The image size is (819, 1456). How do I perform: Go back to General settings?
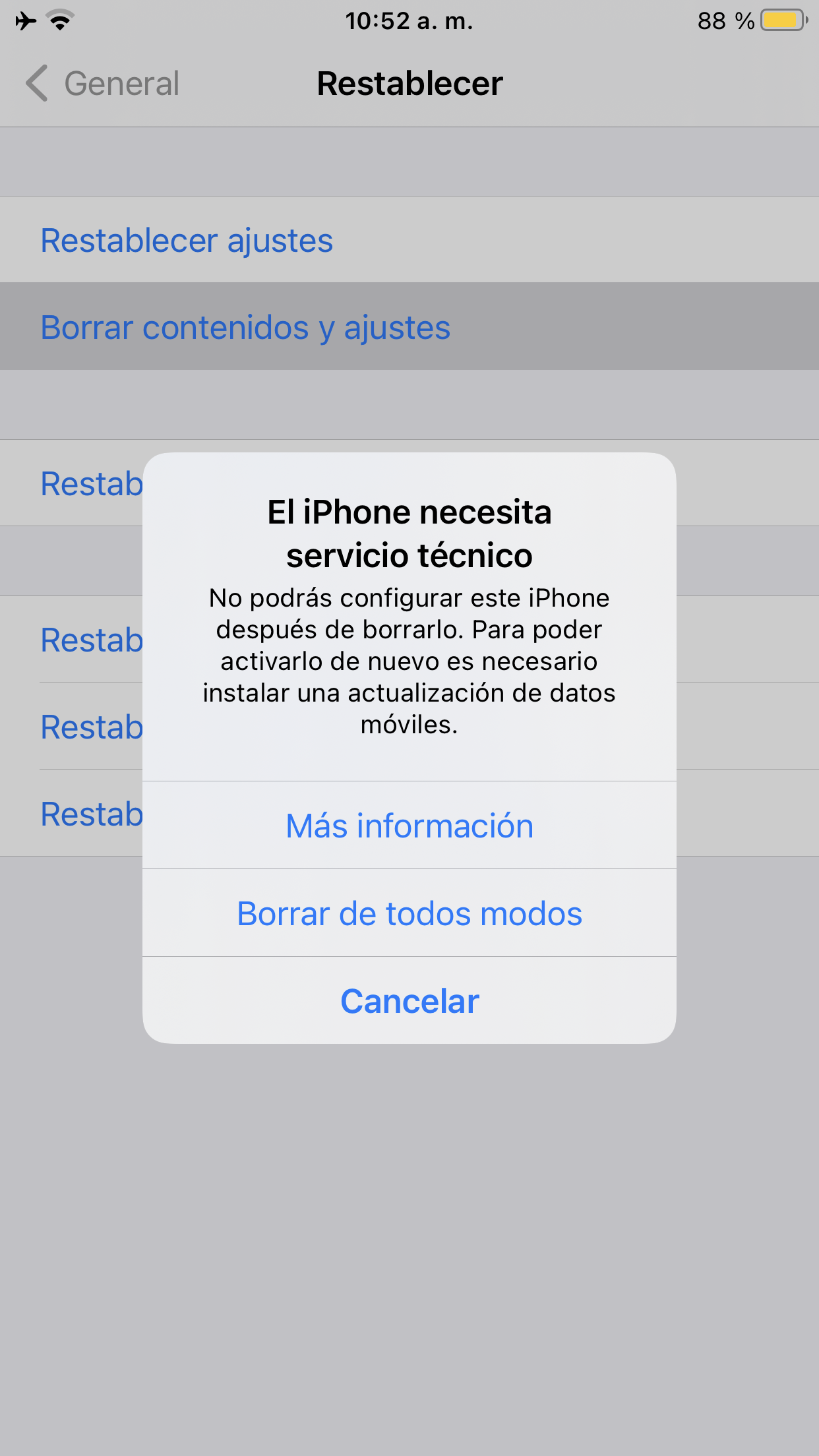pyautogui.click(x=102, y=84)
